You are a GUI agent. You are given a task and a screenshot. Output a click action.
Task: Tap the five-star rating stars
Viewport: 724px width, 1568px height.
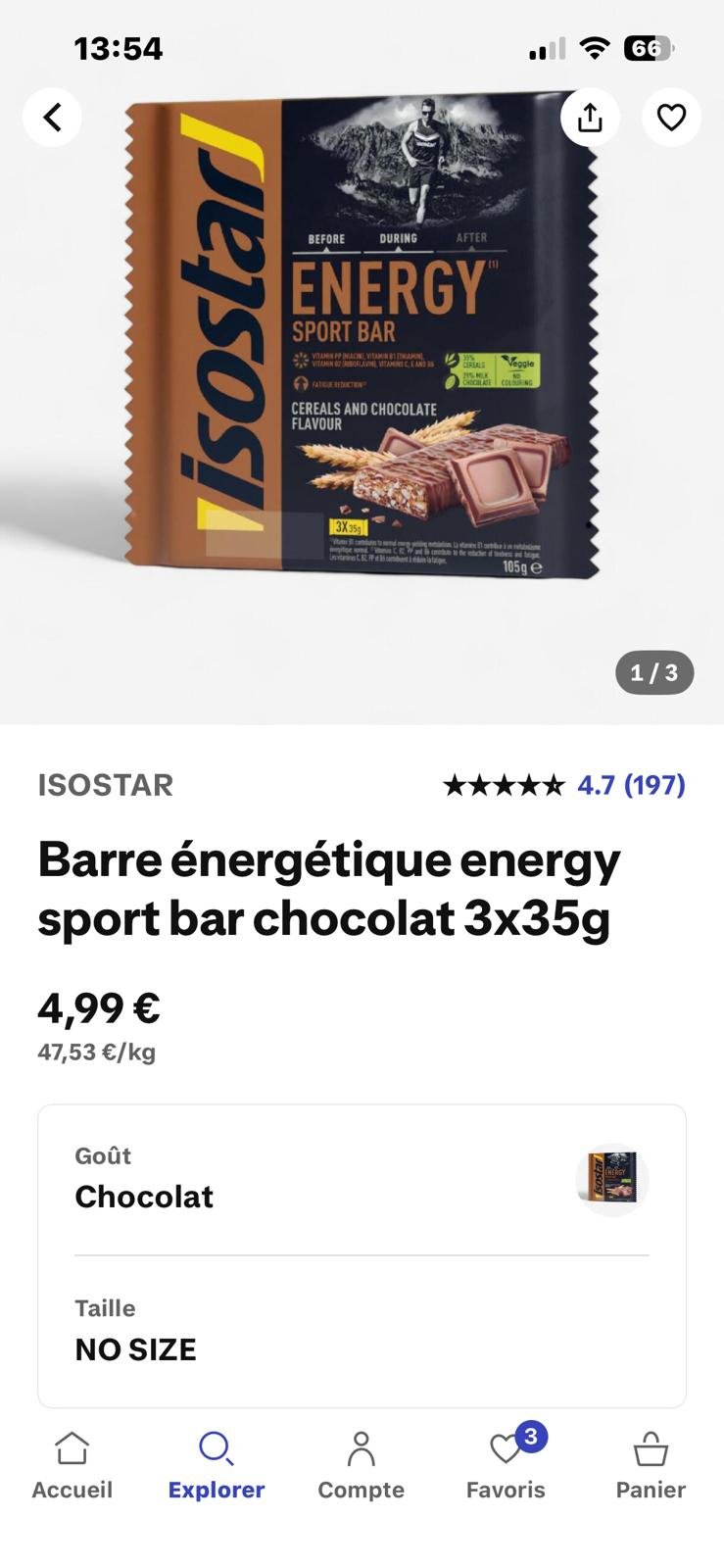(506, 784)
